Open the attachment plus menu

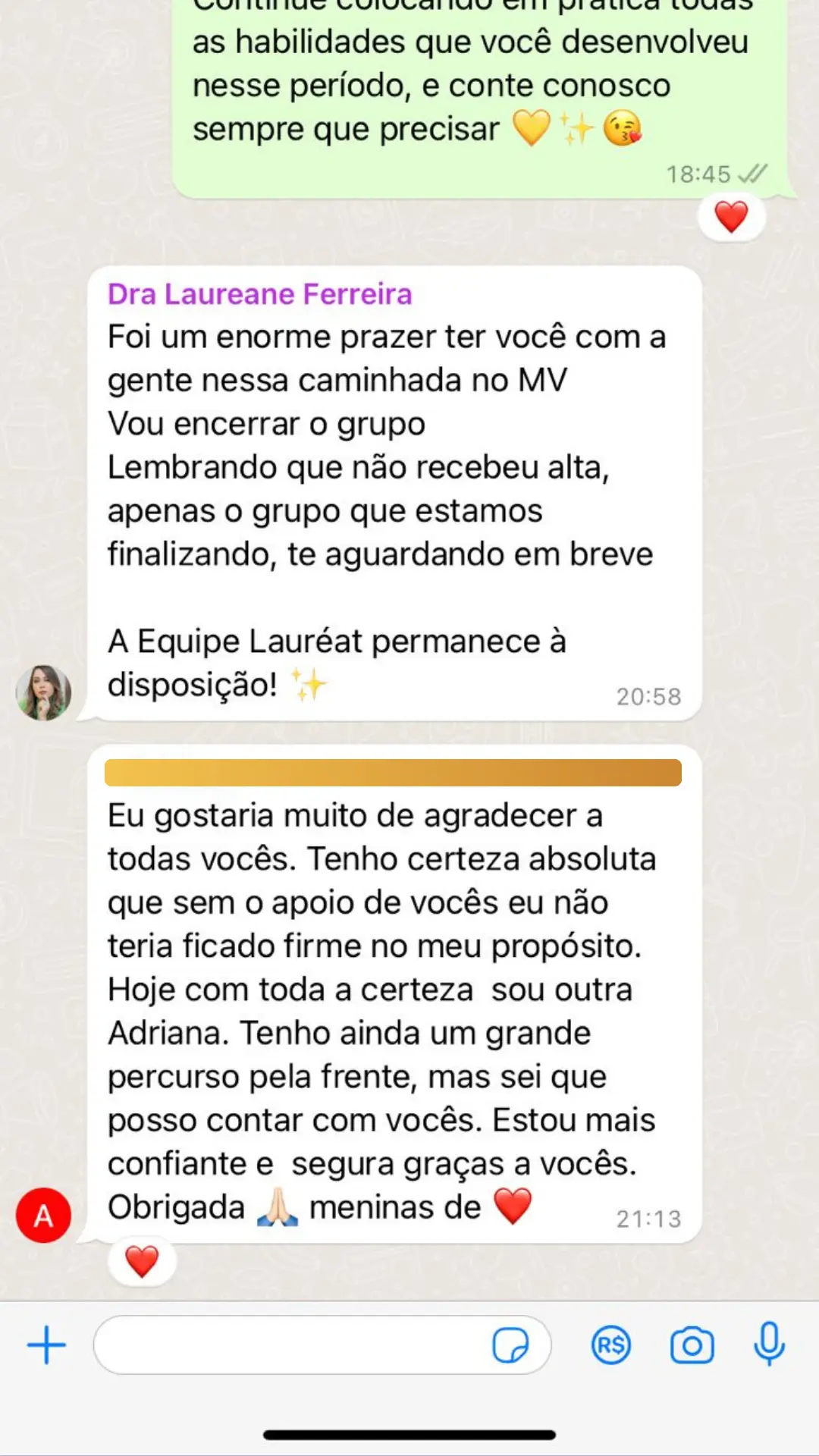[x=46, y=1345]
